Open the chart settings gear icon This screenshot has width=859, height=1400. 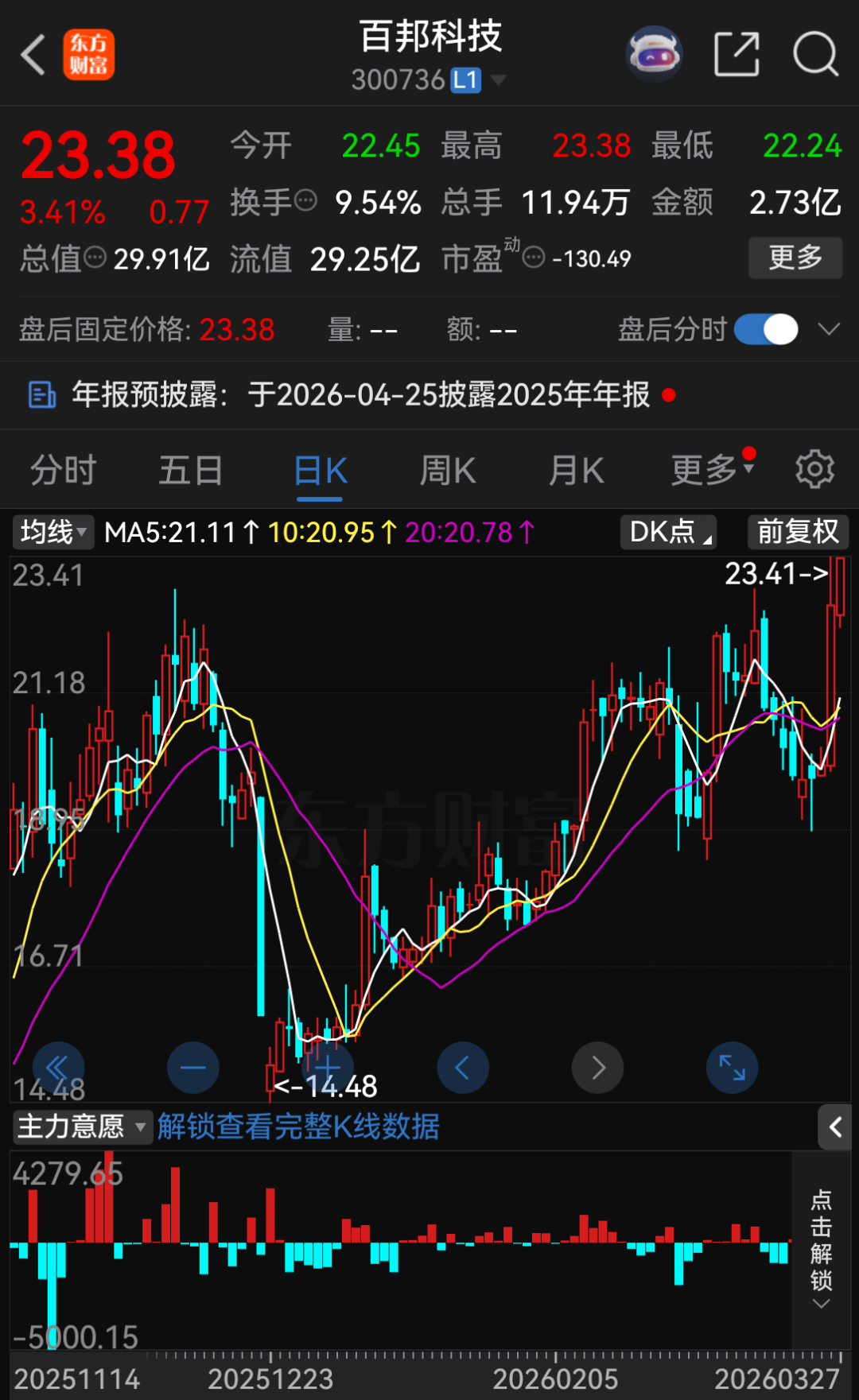click(814, 469)
